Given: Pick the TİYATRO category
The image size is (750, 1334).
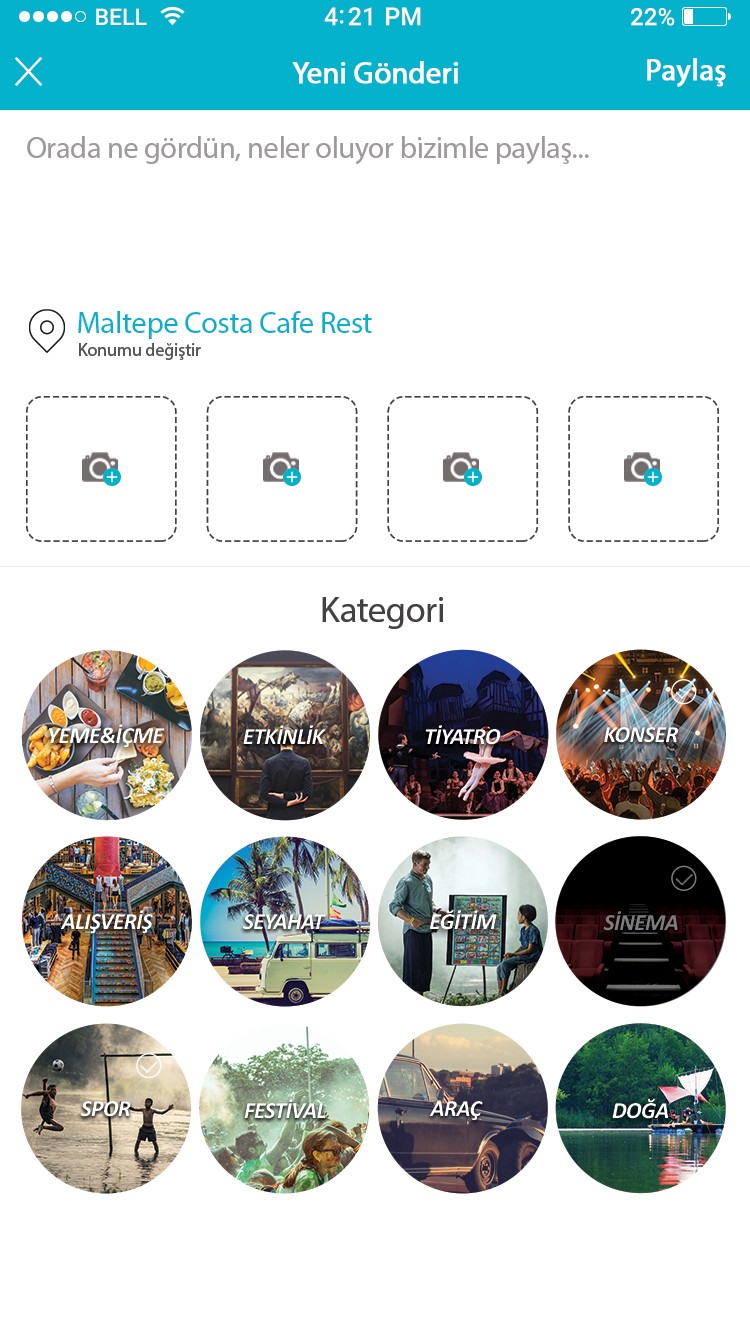Looking at the screenshot, I should pyautogui.click(x=463, y=735).
